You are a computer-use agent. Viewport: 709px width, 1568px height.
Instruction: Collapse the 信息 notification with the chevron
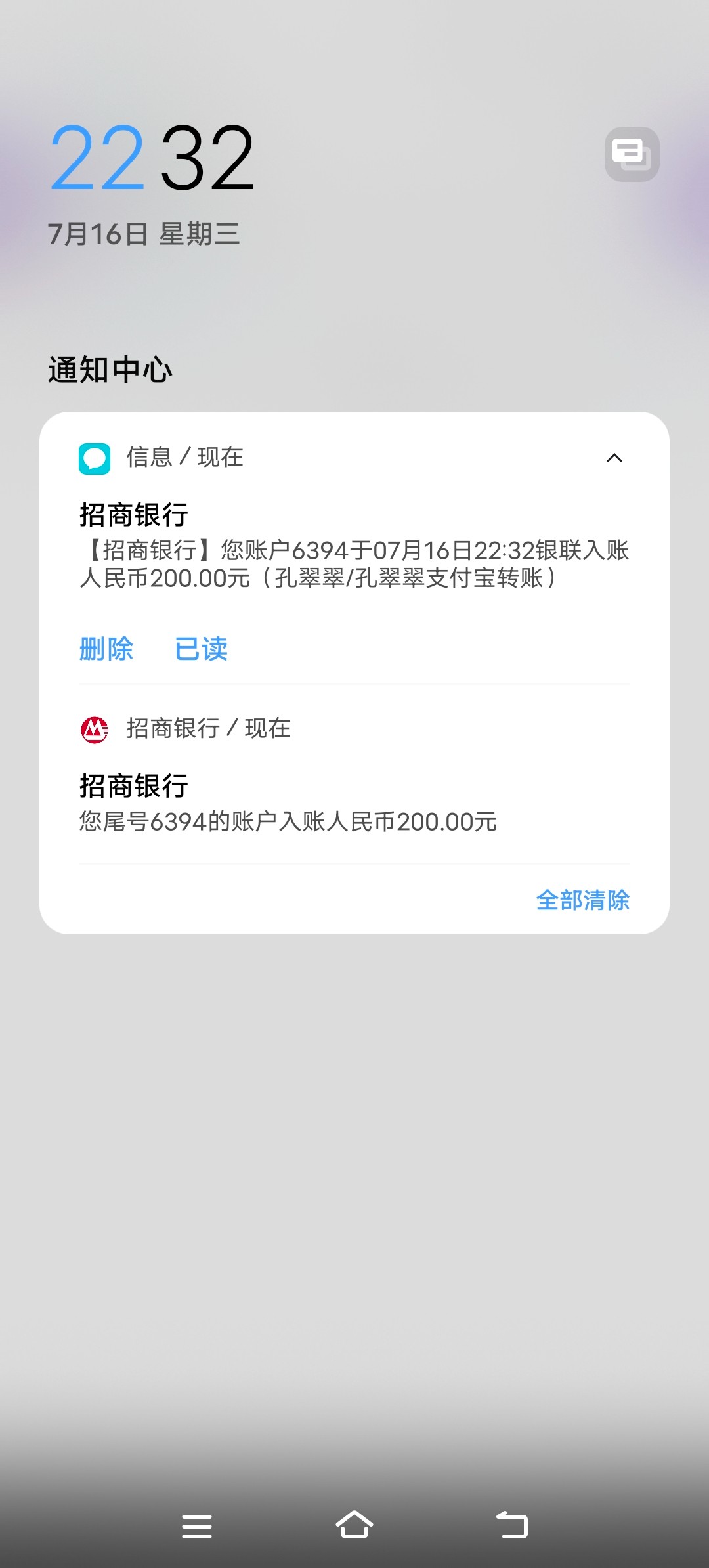(614, 458)
